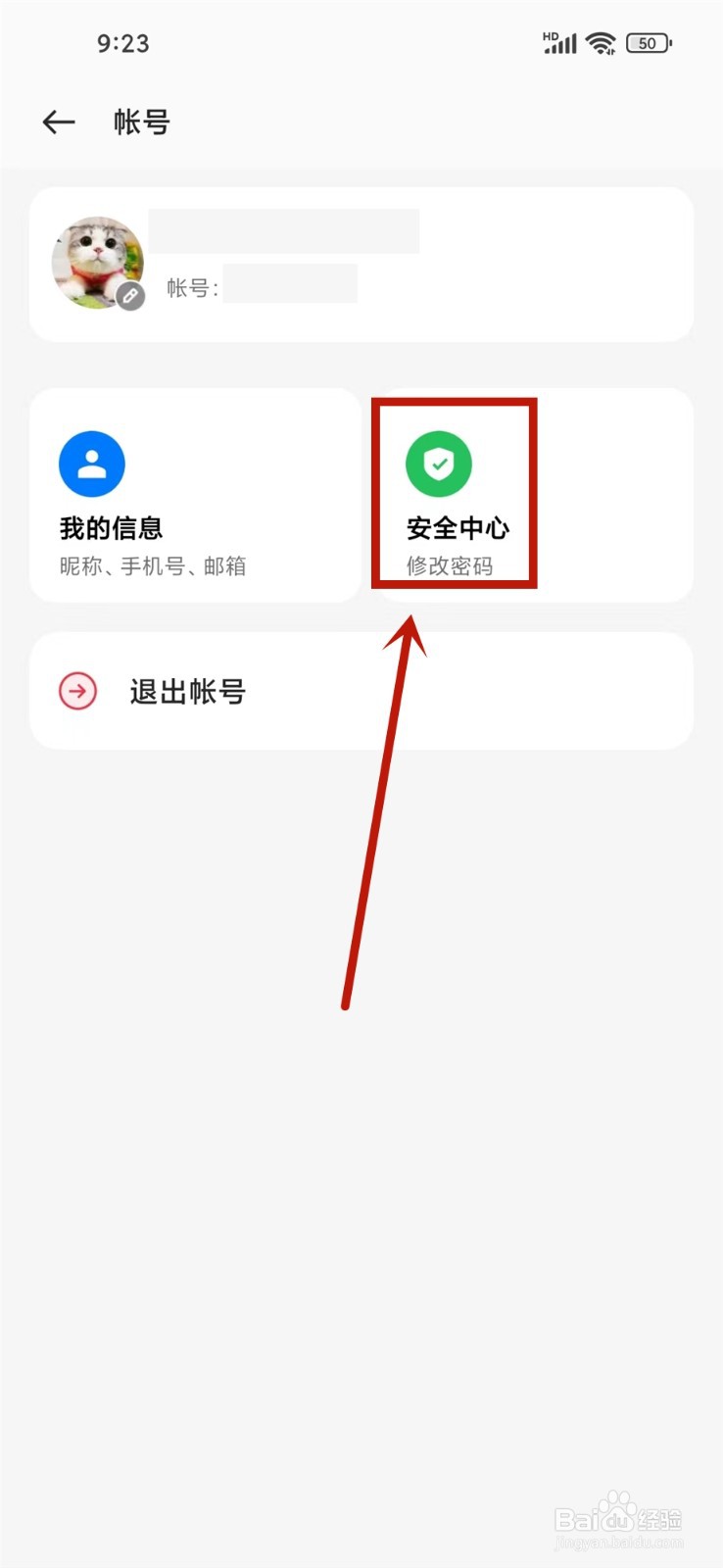The width and height of the screenshot is (723, 1568).
Task: Tap the pencil edit icon on avatar
Action: [x=130, y=295]
